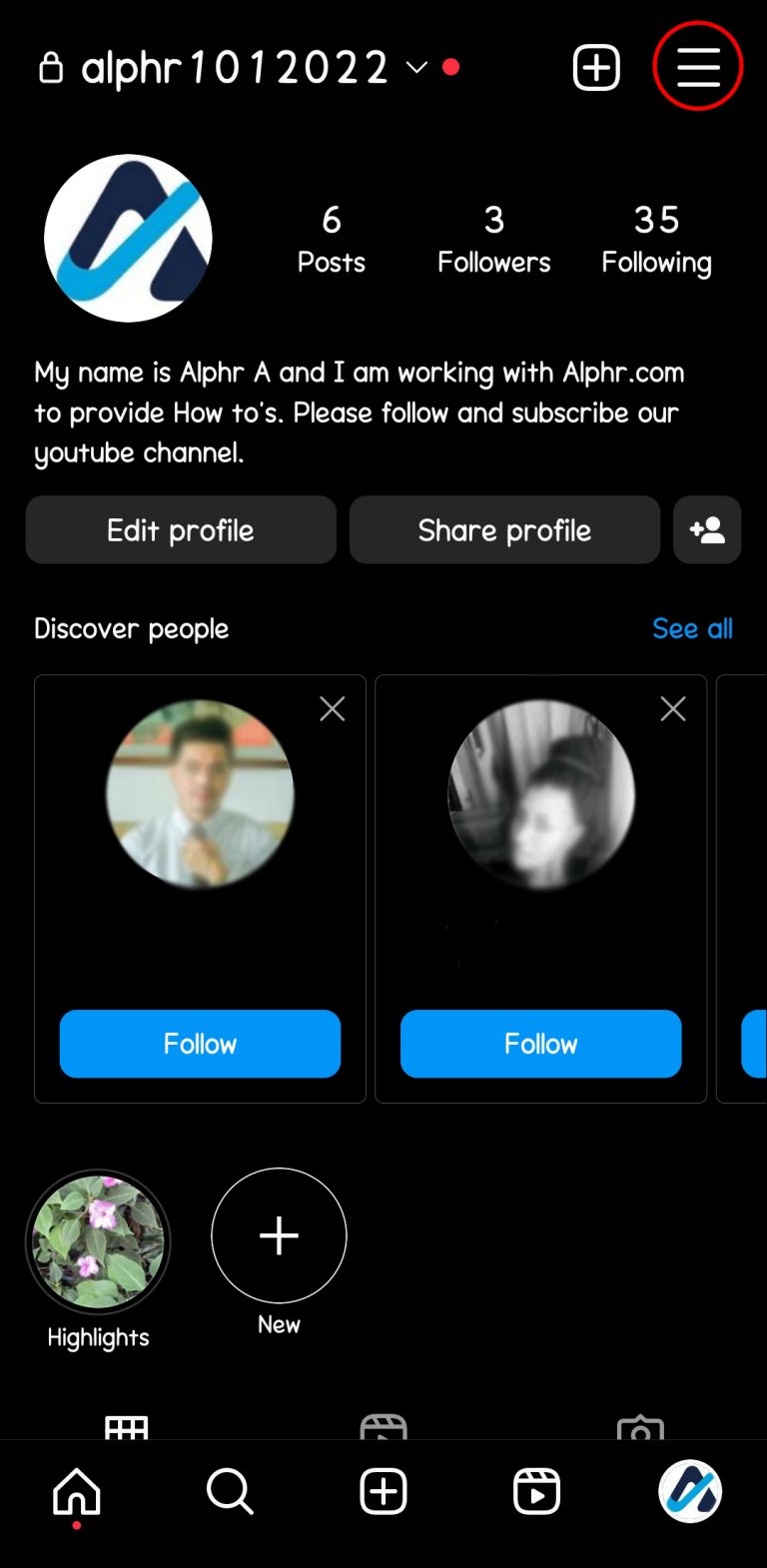The width and height of the screenshot is (767, 1568).
Task: Remove the second Discover people suggestion
Action: coord(673,708)
